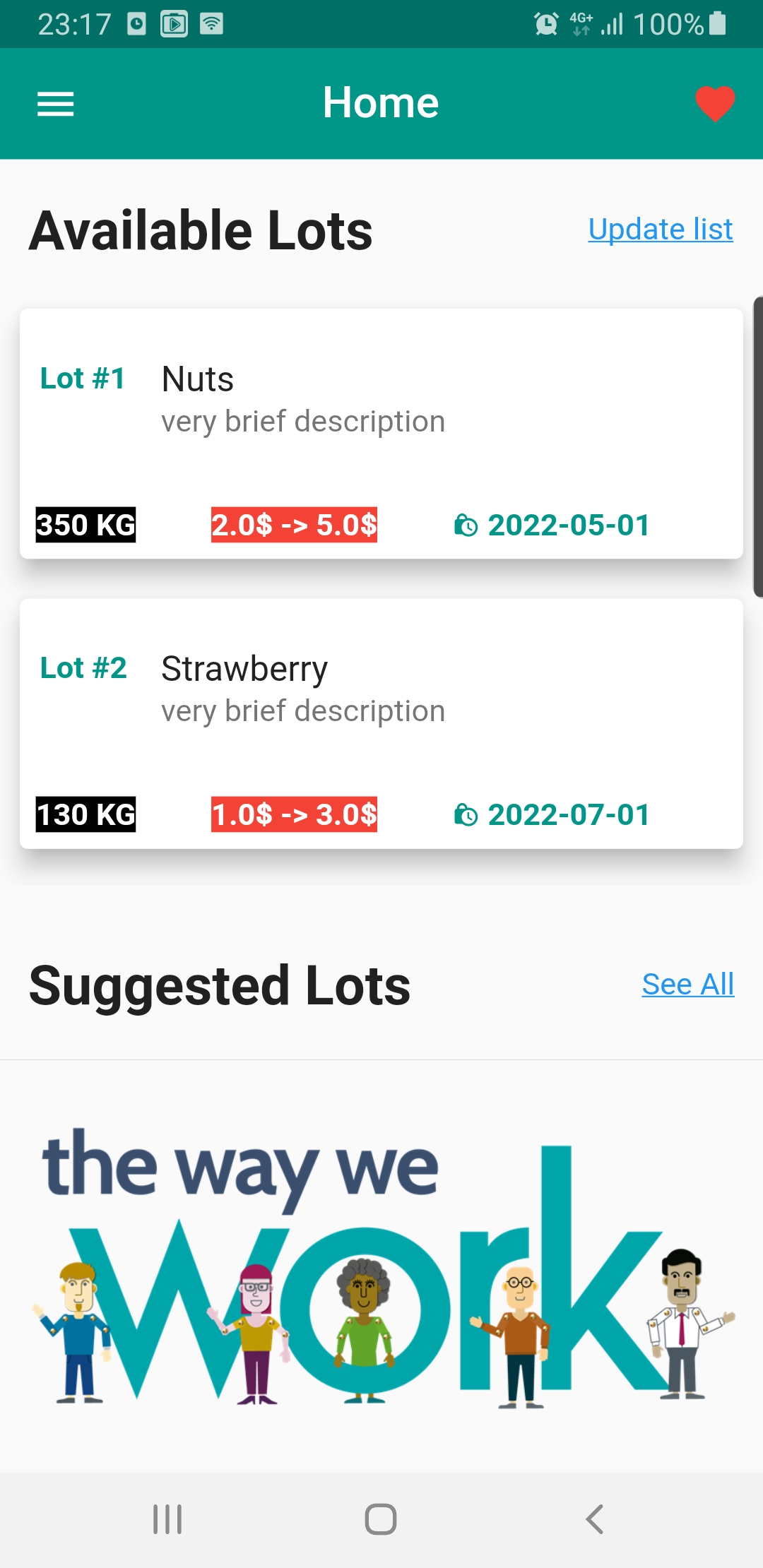See All suggested lots

(x=687, y=984)
